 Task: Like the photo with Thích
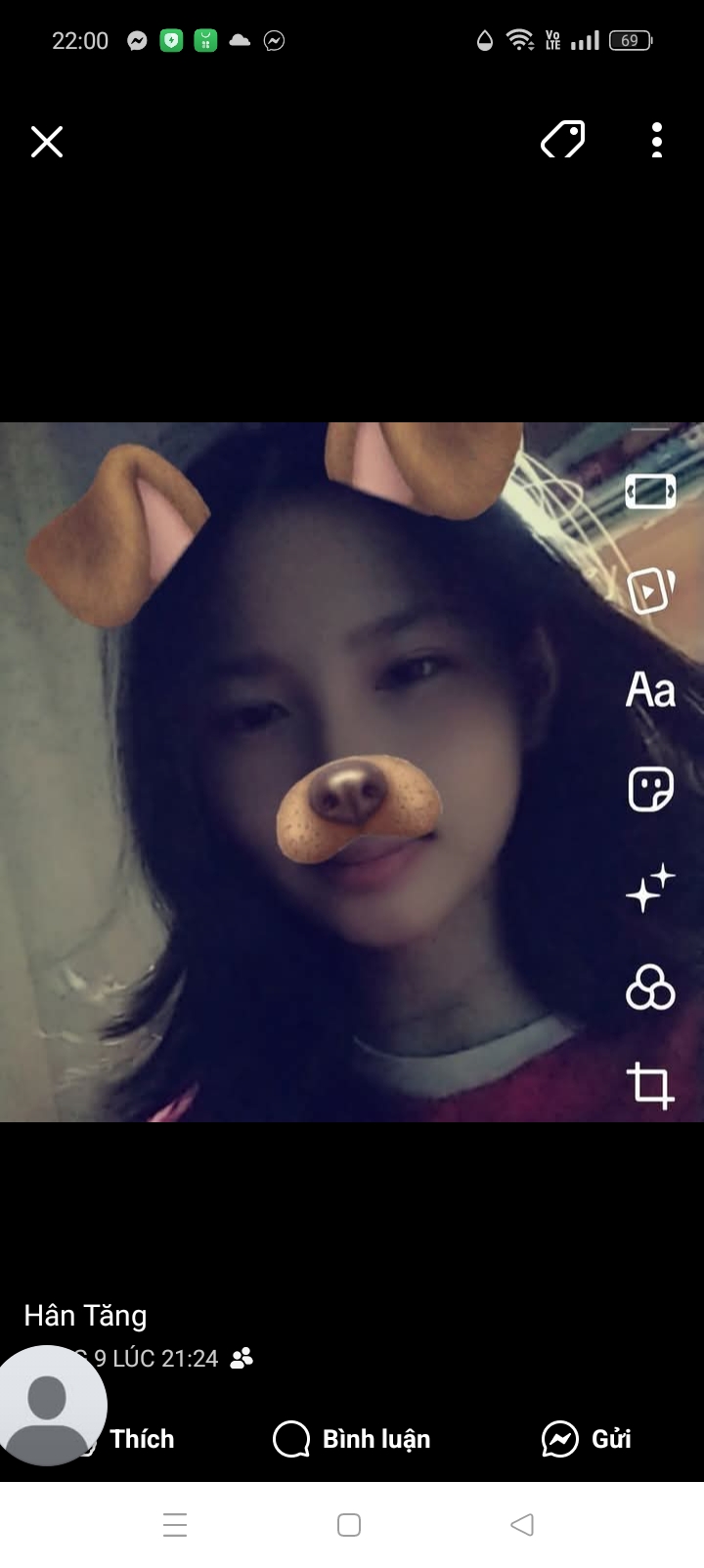(x=142, y=1439)
